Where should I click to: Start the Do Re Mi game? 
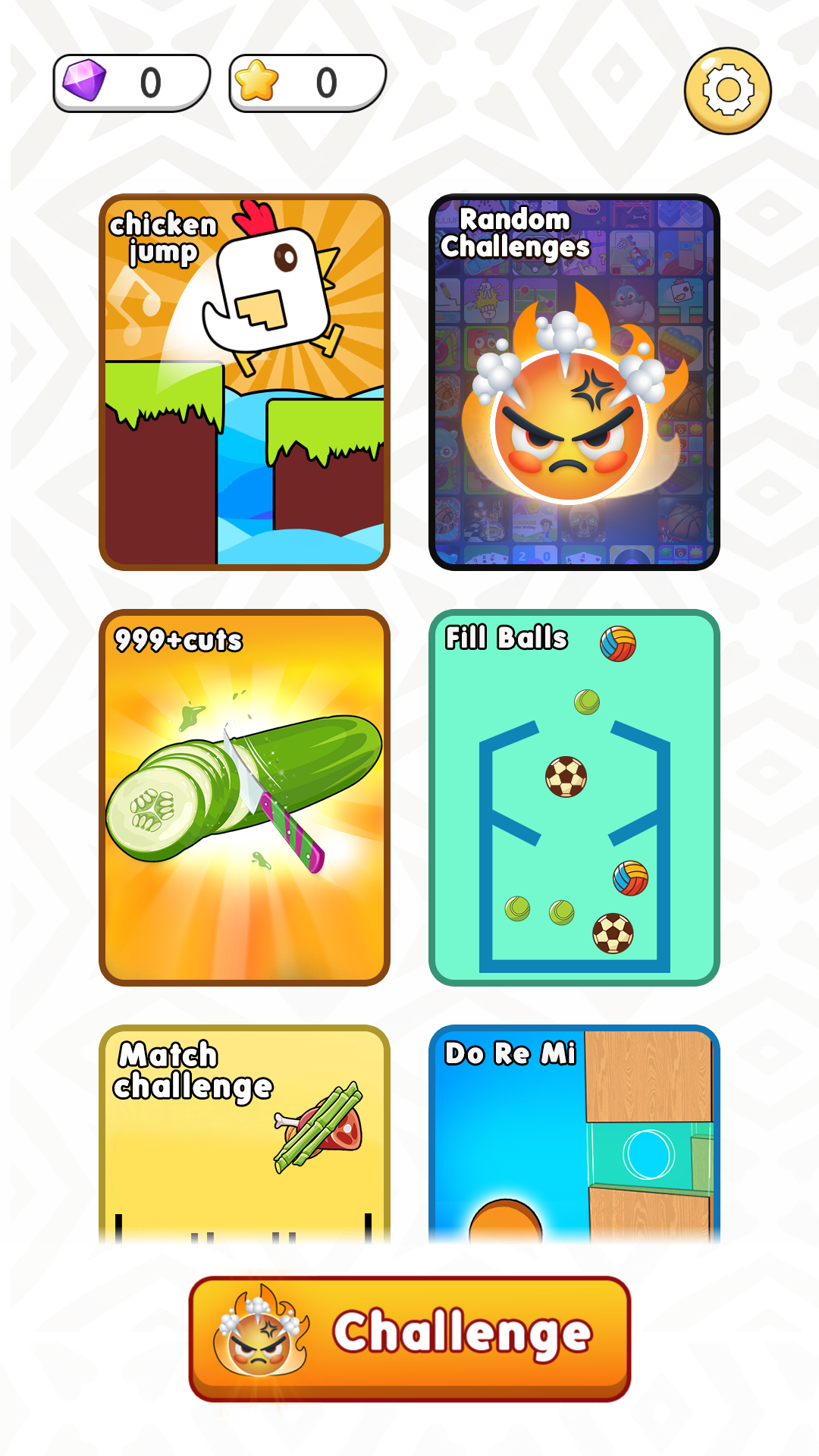click(574, 1134)
